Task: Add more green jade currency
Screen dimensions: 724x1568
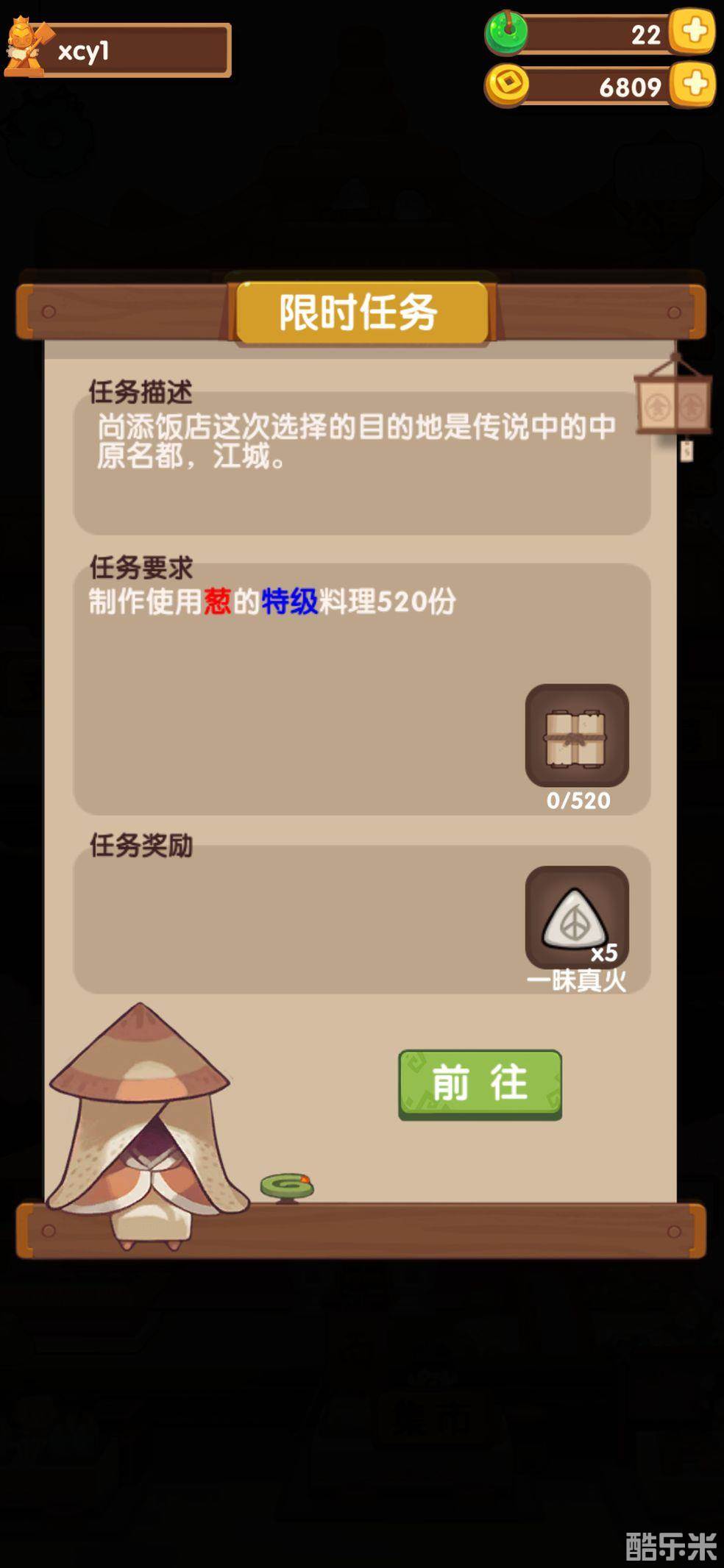Action: click(694, 32)
